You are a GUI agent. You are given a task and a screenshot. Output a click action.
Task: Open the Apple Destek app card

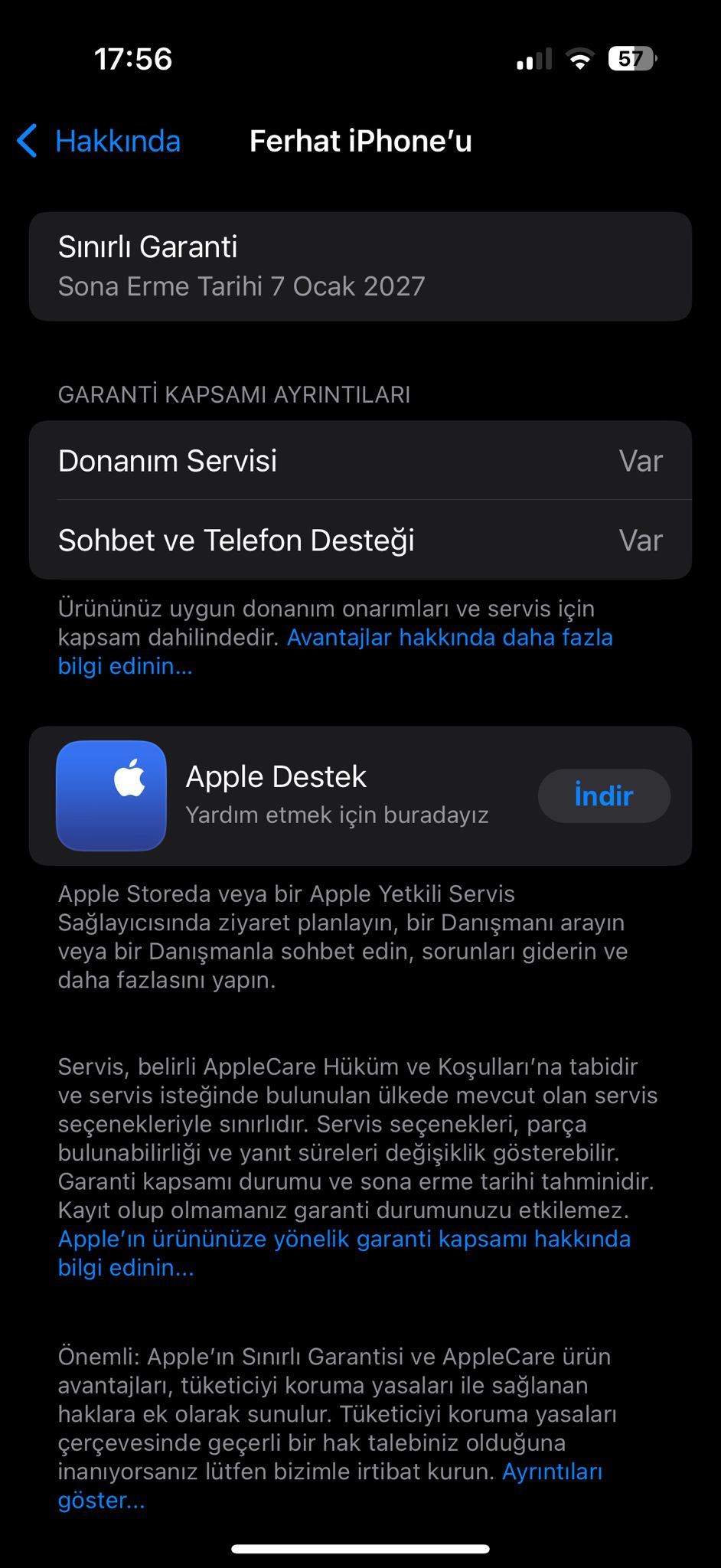click(x=360, y=796)
